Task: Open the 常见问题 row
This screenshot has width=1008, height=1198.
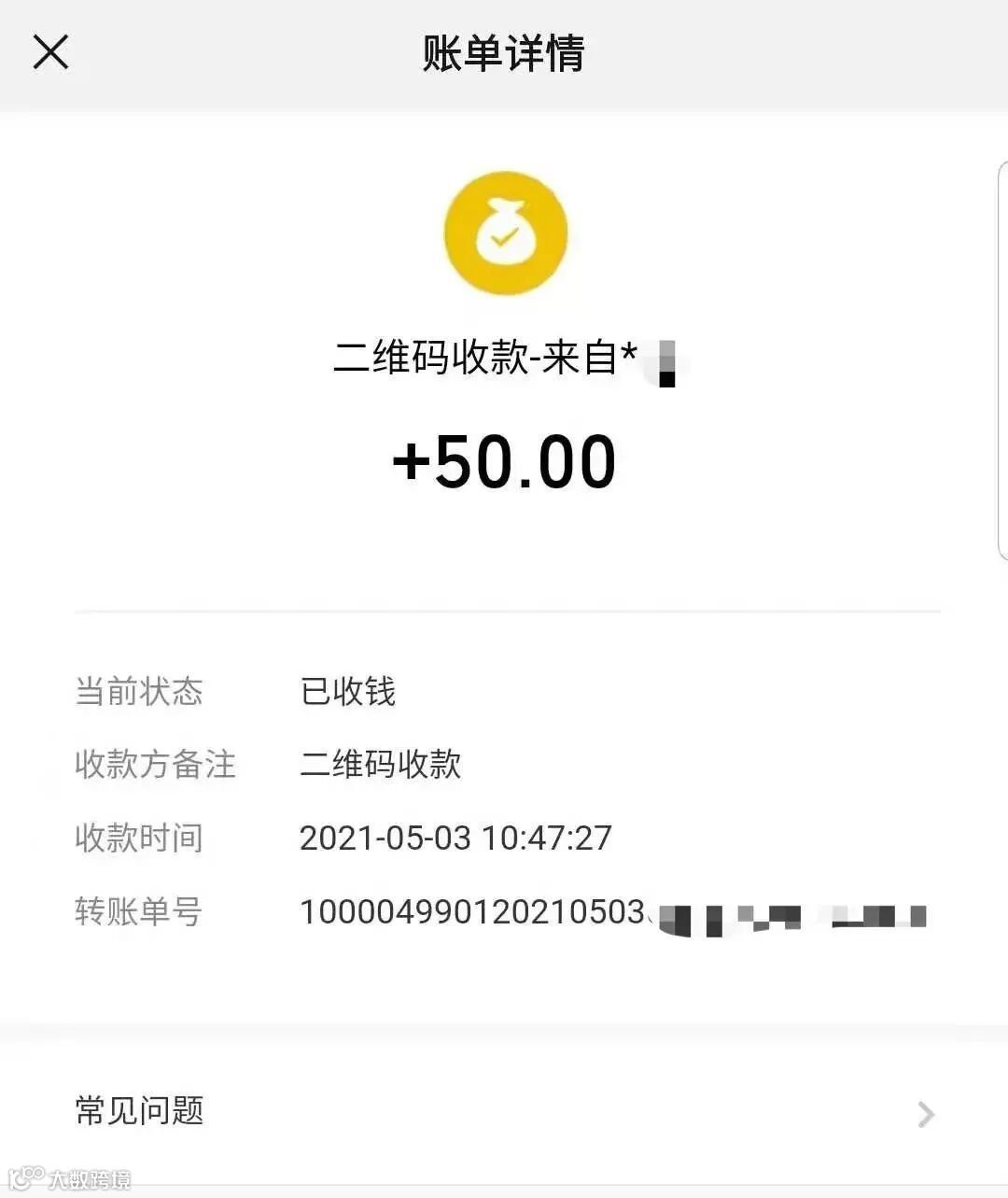Action: pos(504,1111)
